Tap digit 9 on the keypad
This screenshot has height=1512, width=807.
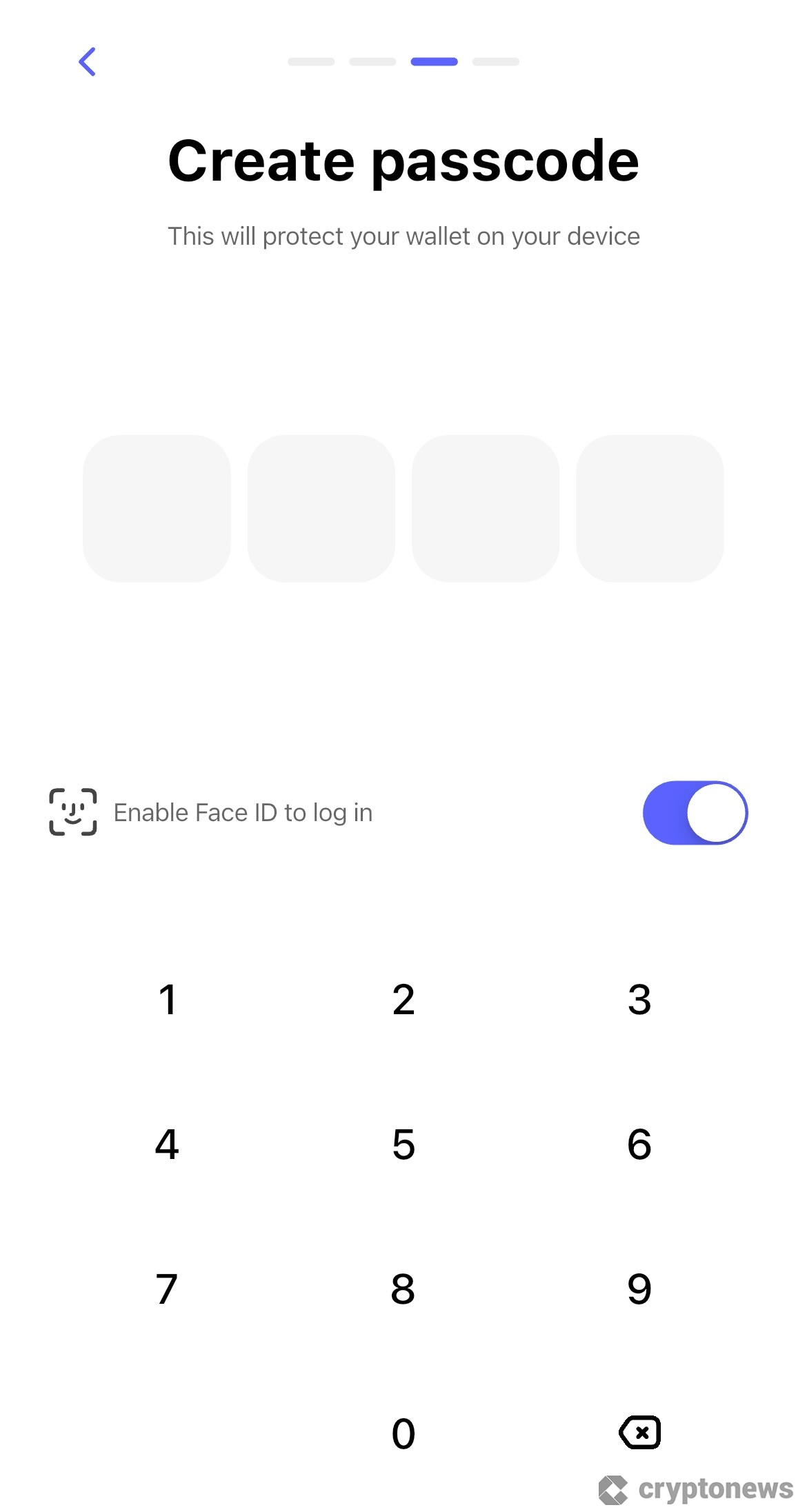tap(639, 1289)
